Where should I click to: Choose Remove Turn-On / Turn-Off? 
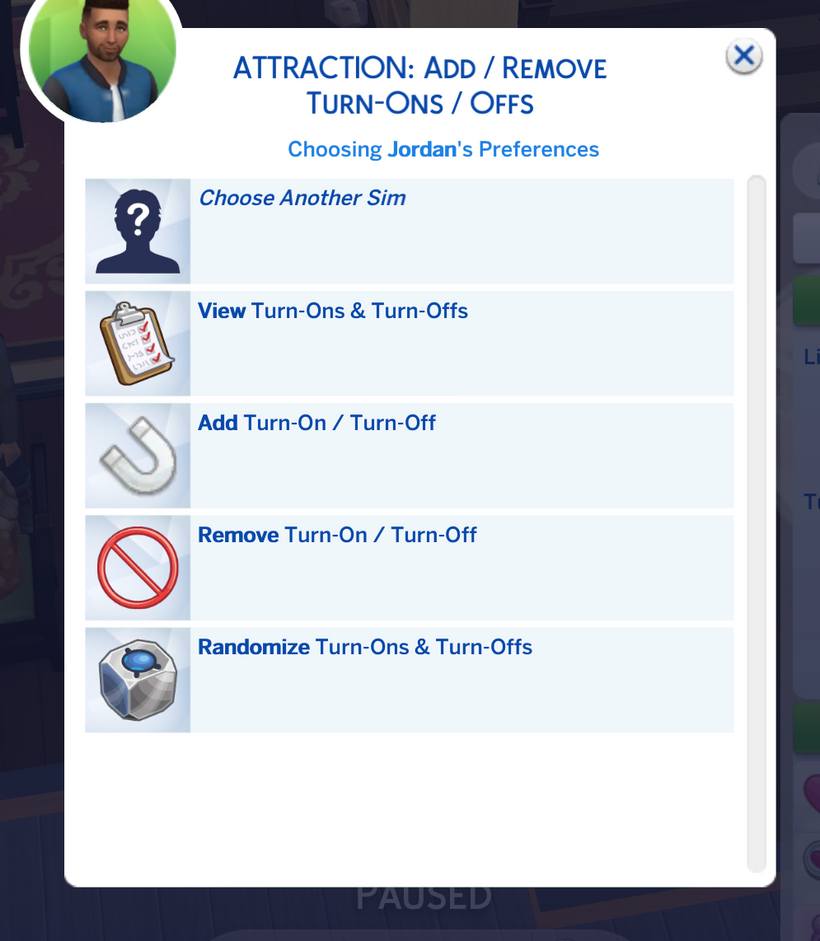[x=409, y=567]
